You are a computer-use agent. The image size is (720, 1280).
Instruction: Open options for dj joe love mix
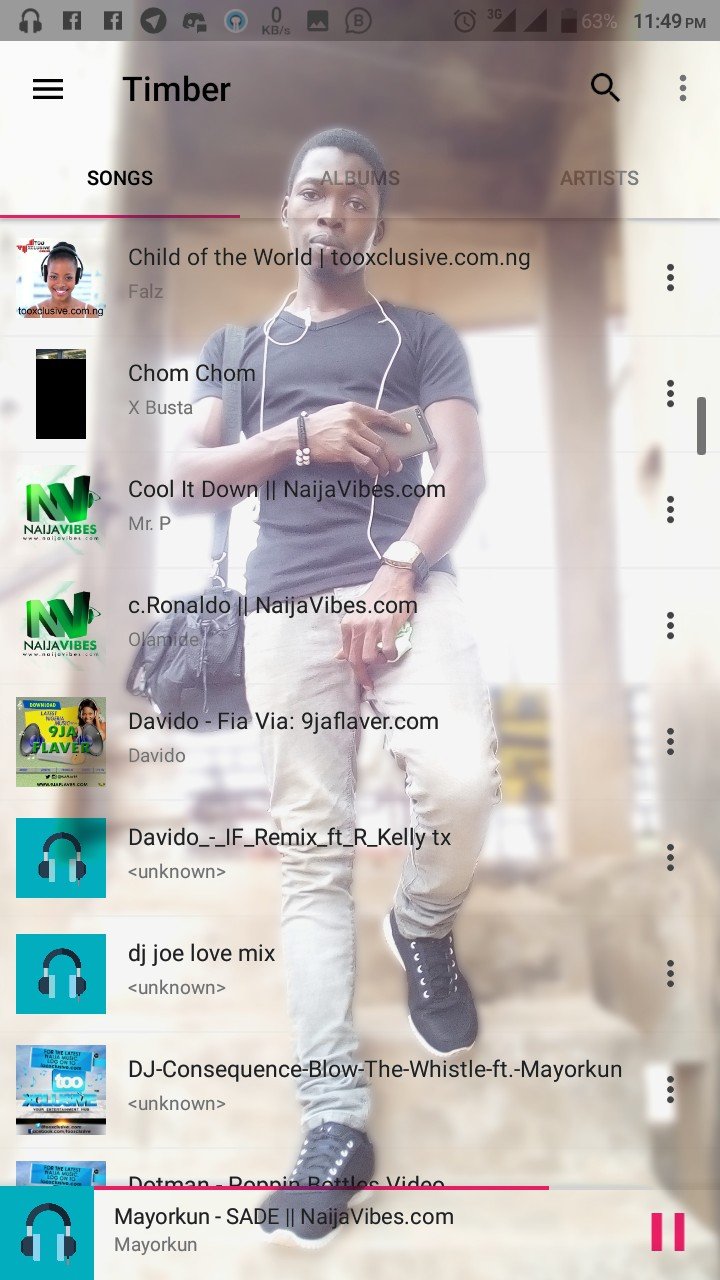pyautogui.click(x=670, y=974)
